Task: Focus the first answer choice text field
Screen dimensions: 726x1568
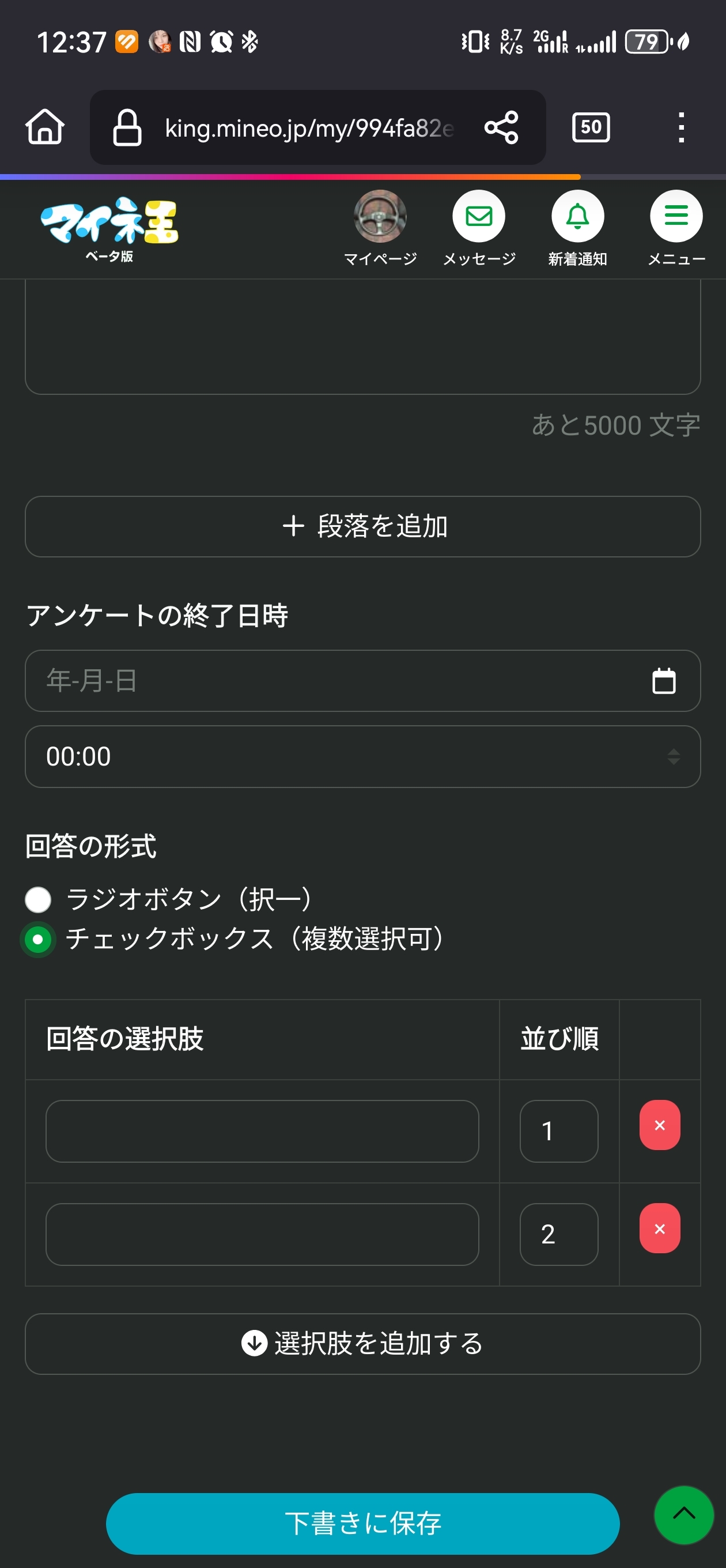Action: pos(262,1131)
